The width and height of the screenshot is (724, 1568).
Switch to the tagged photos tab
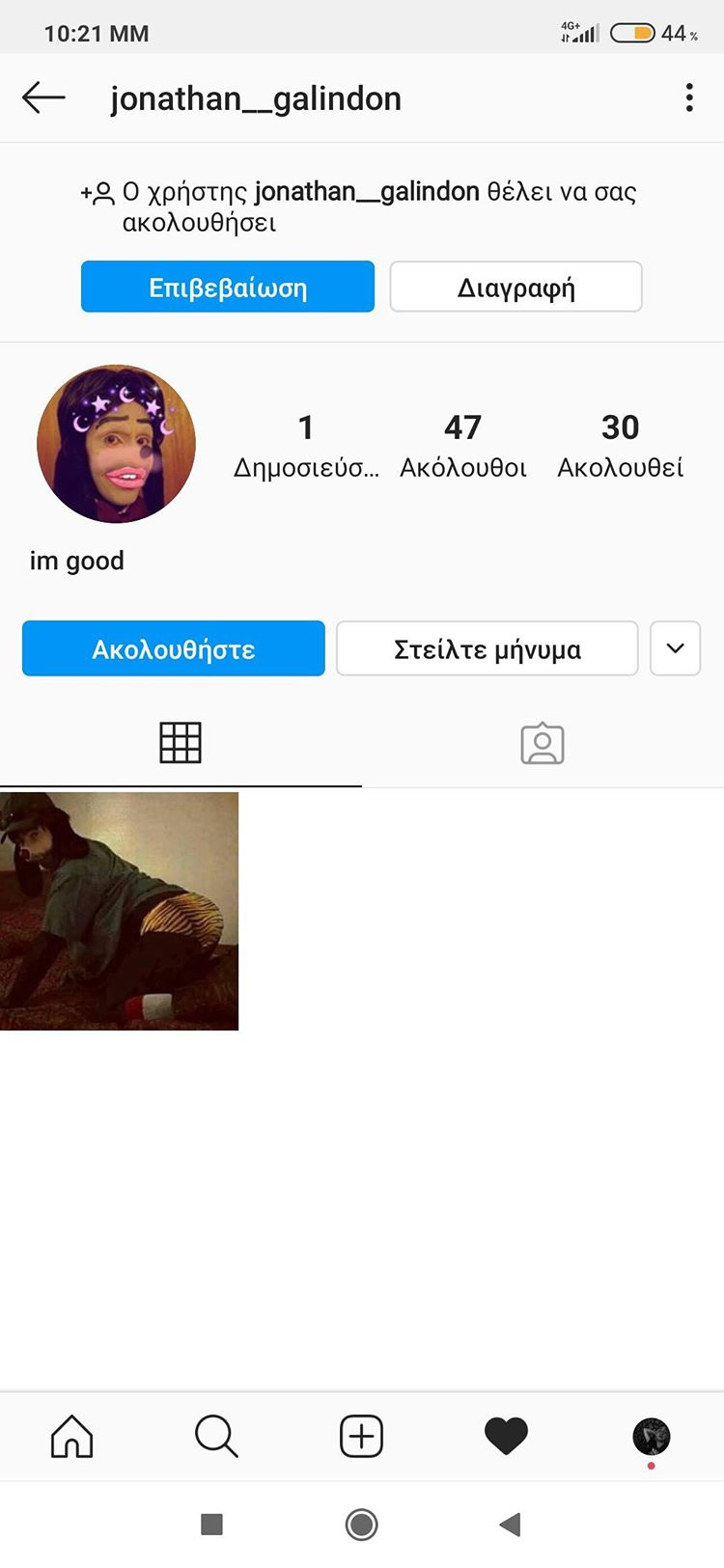coord(543,743)
